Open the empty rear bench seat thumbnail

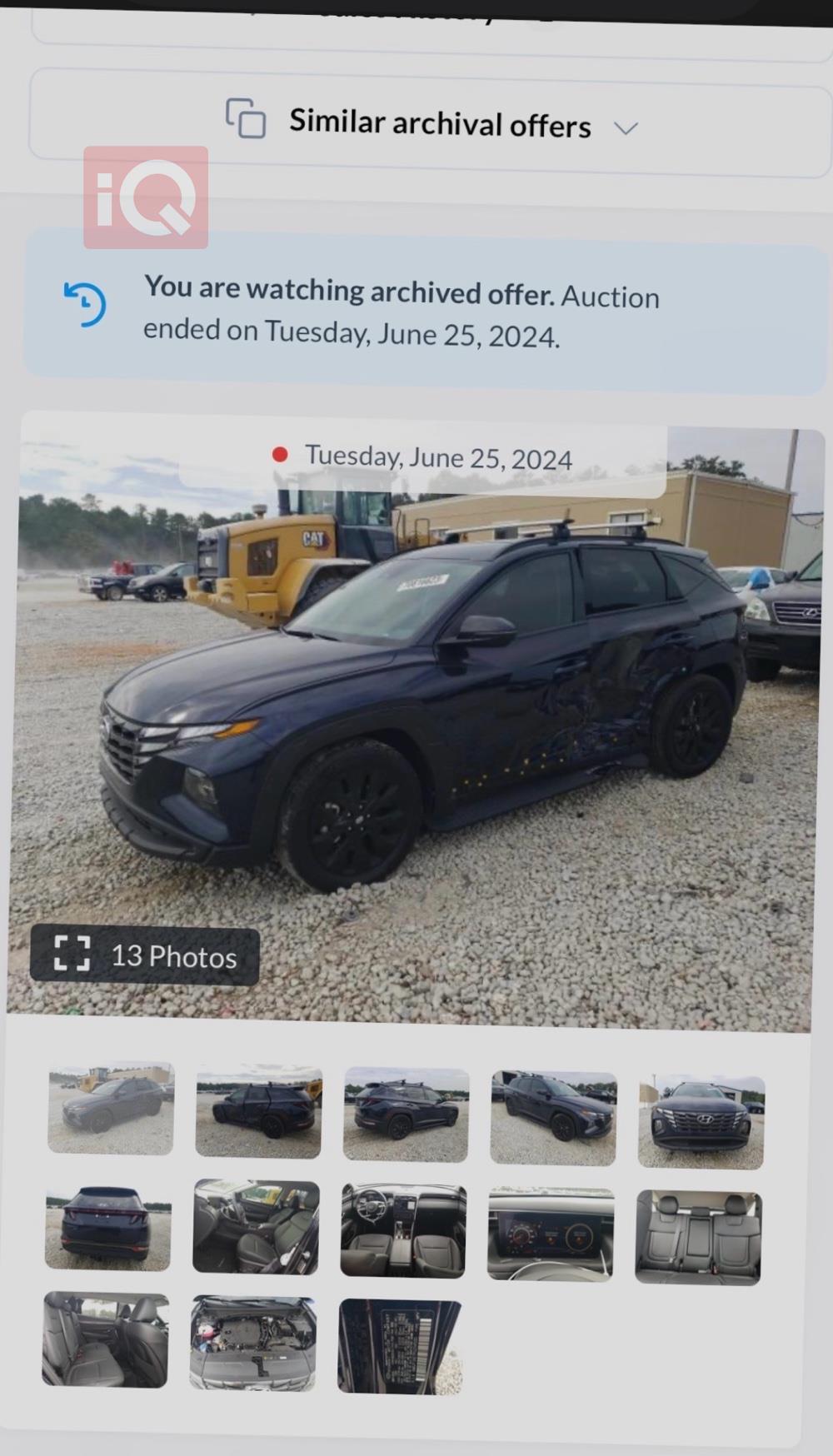698,1237
